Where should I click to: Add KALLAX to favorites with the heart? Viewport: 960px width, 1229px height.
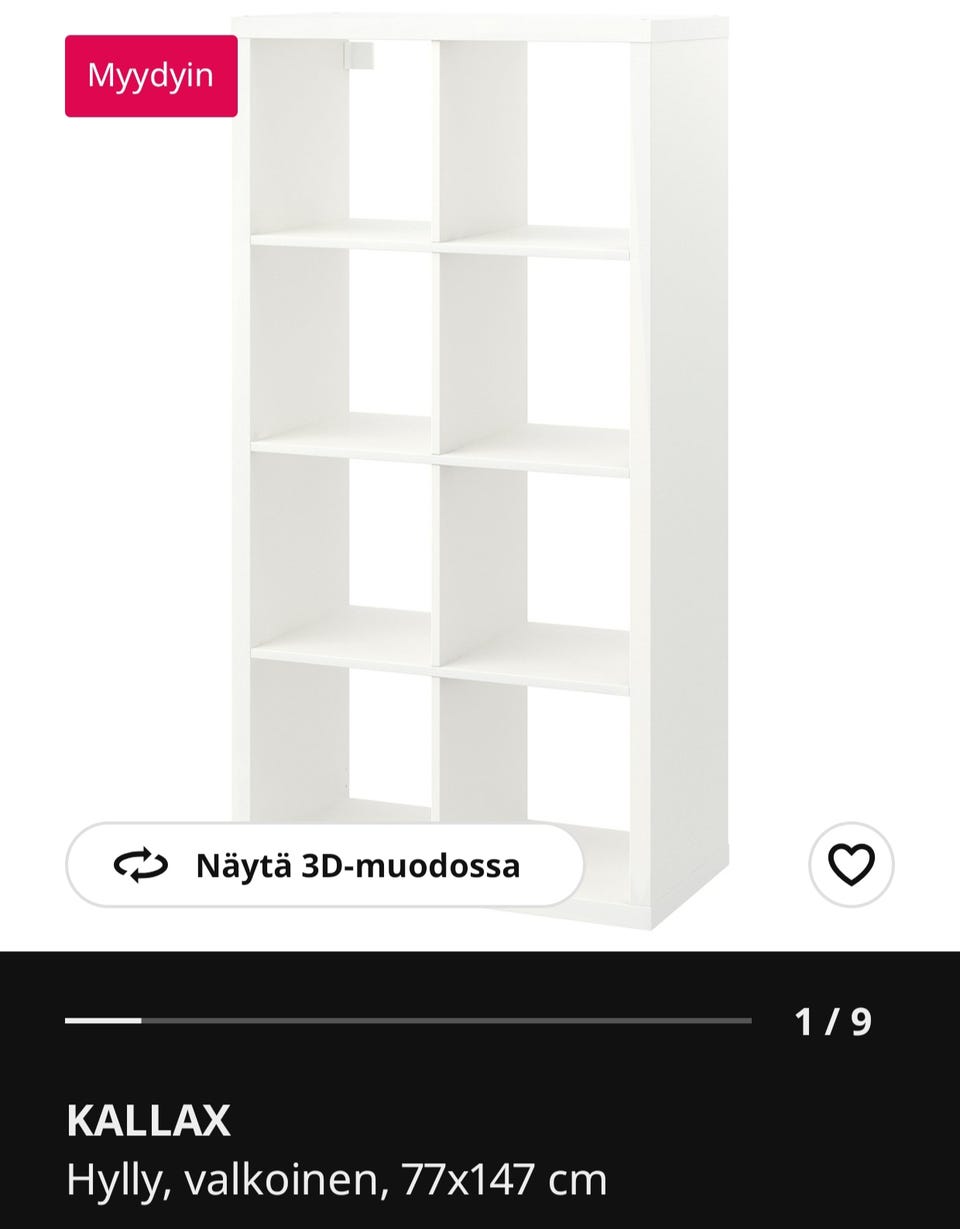tap(851, 865)
